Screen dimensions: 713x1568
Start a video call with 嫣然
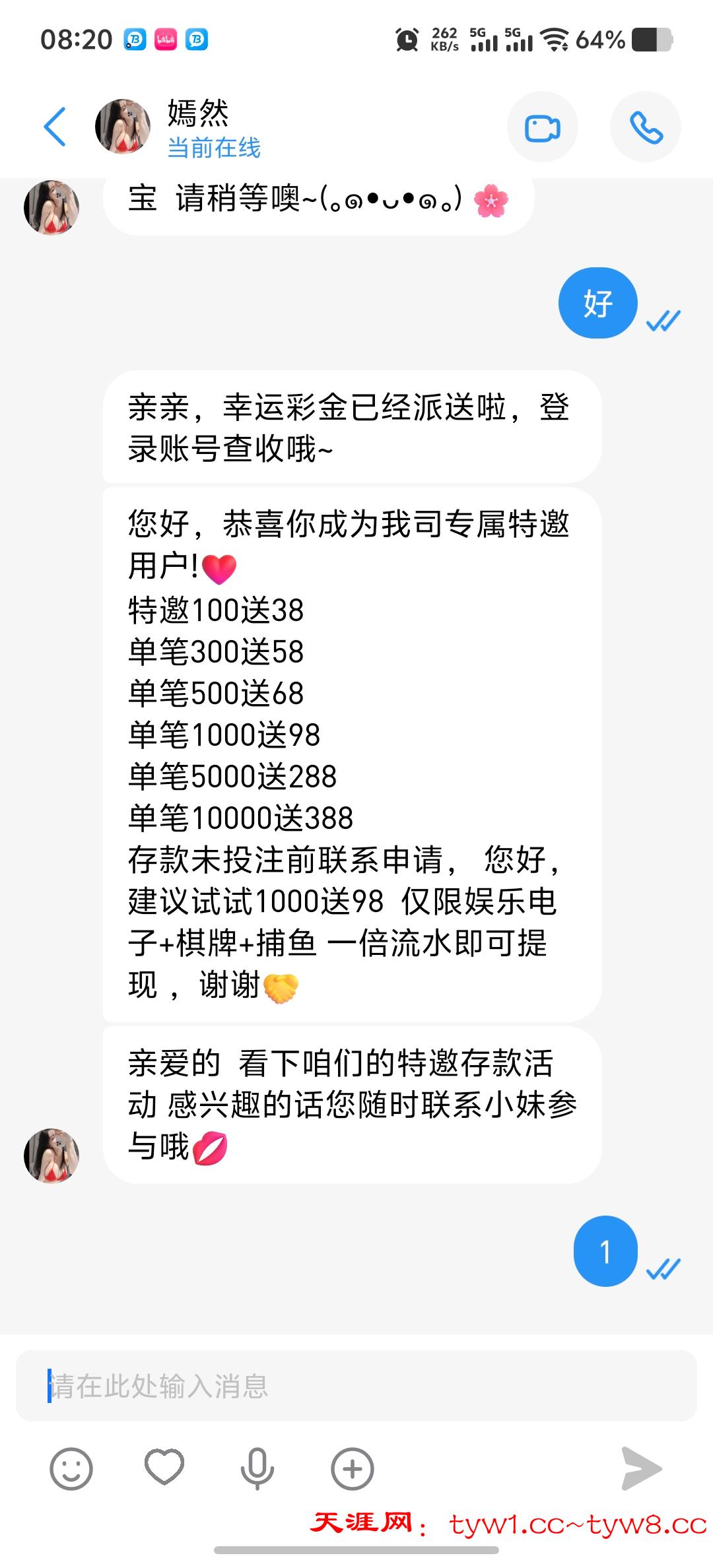click(542, 127)
